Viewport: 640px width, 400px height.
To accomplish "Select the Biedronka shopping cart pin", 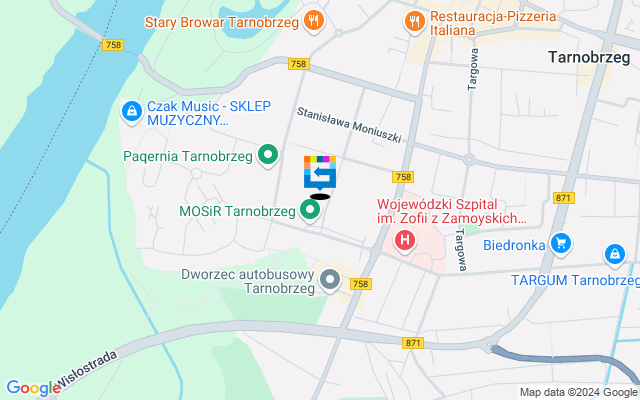I will (561, 242).
